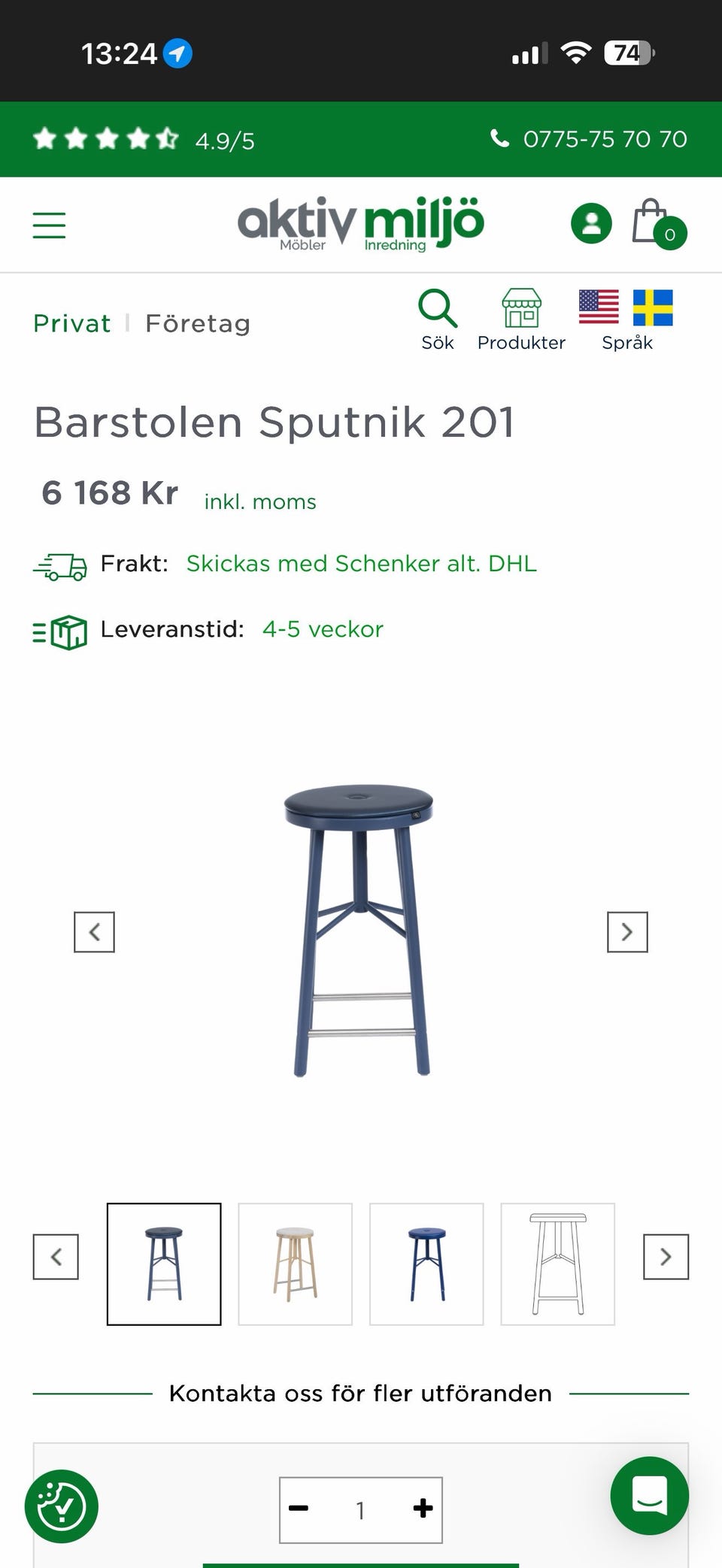Open the hamburger navigation menu
The image size is (722, 1568).
(49, 225)
